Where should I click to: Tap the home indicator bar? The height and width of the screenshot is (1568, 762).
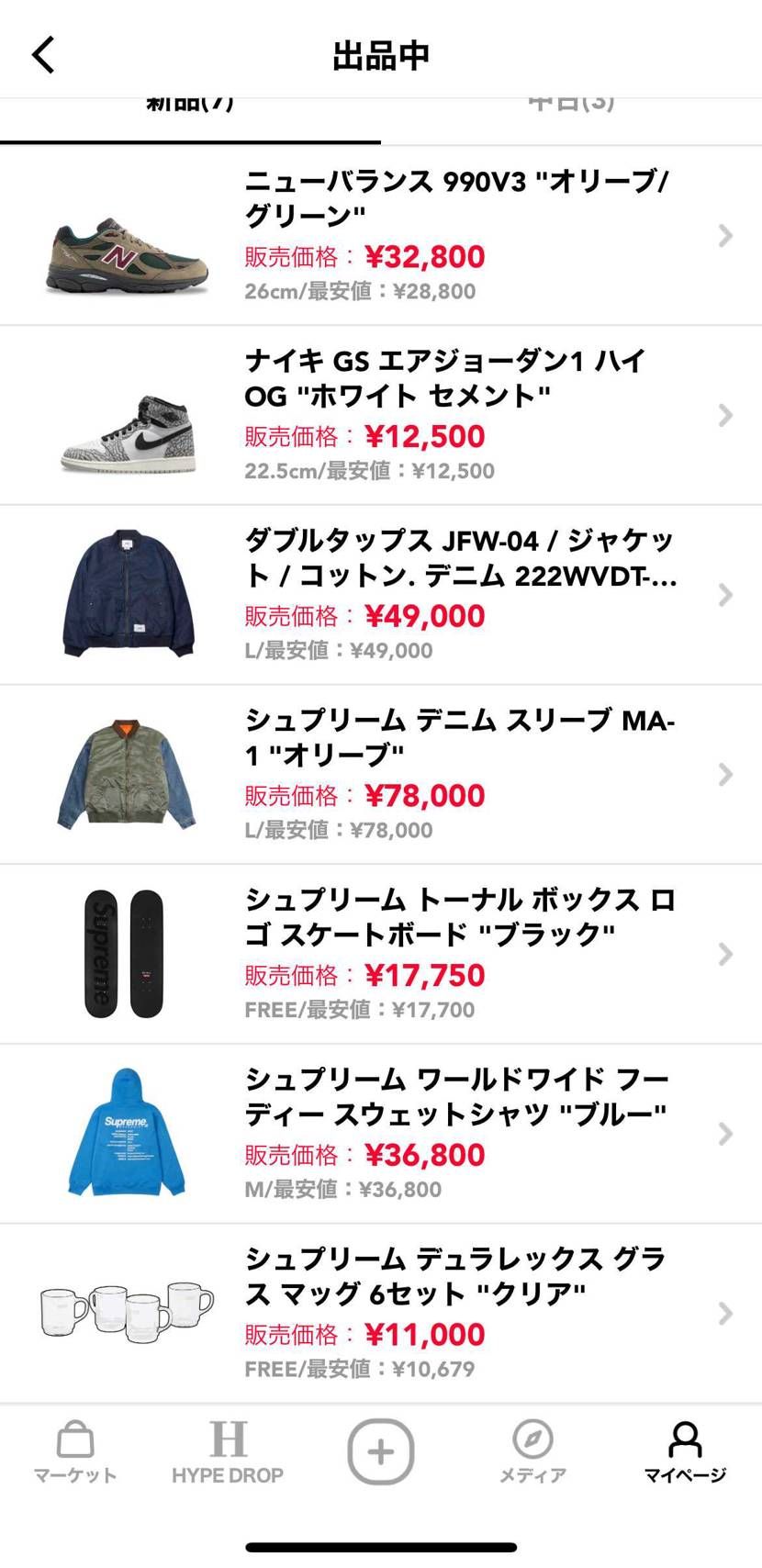[x=380, y=1547]
